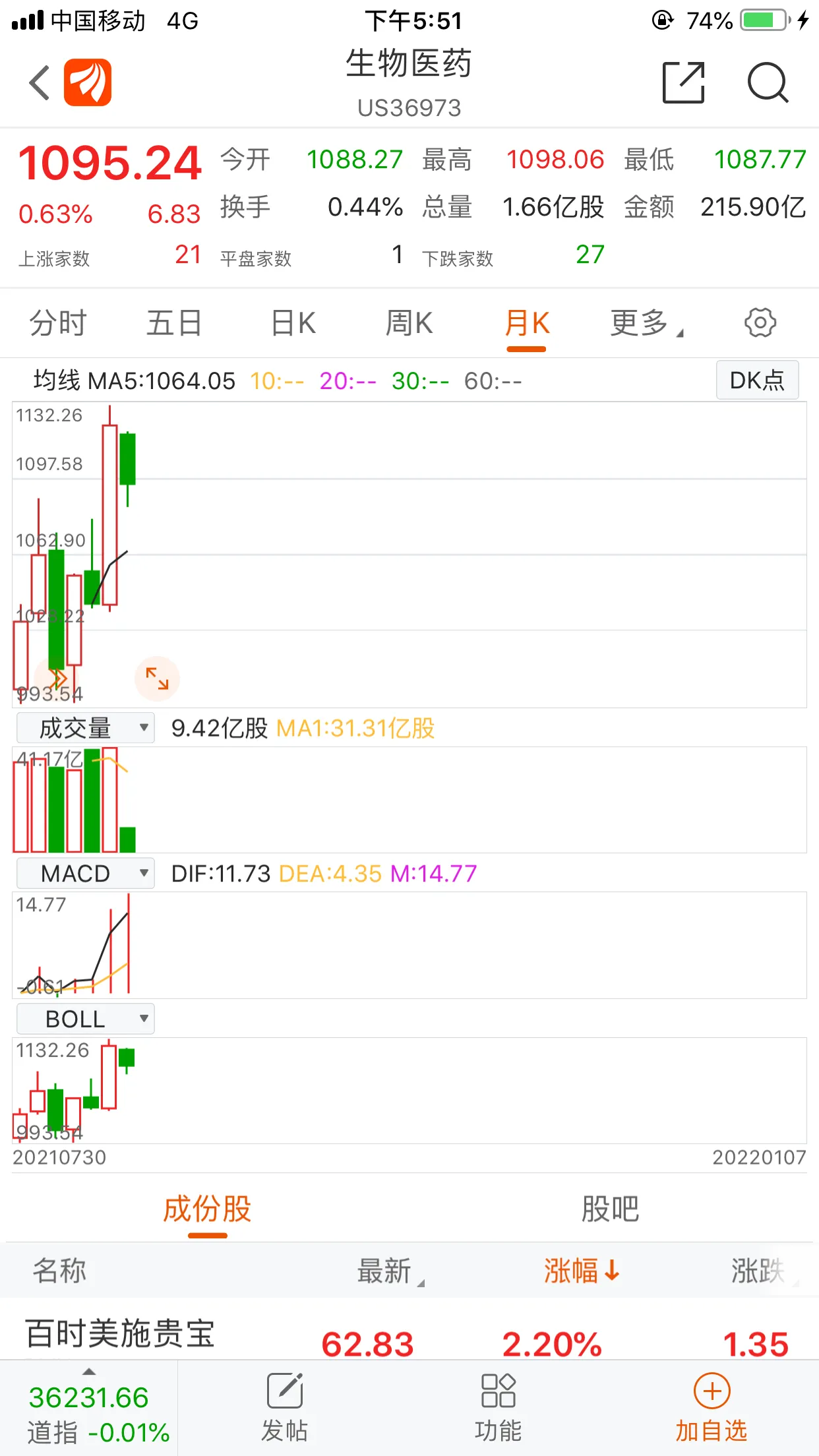Open the search magnifier icon

click(x=768, y=83)
